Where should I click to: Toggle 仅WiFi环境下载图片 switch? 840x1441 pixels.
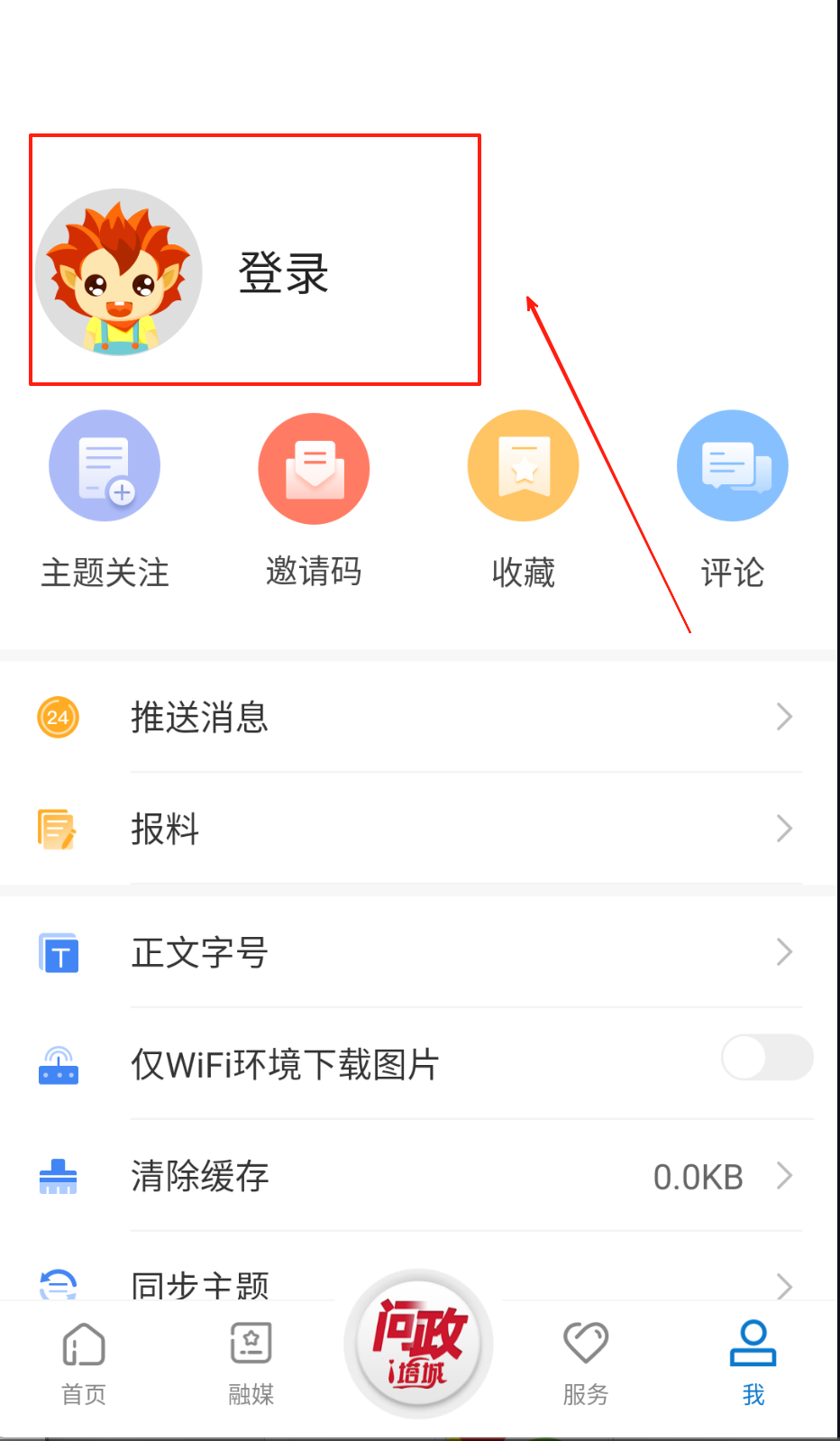click(x=766, y=1057)
